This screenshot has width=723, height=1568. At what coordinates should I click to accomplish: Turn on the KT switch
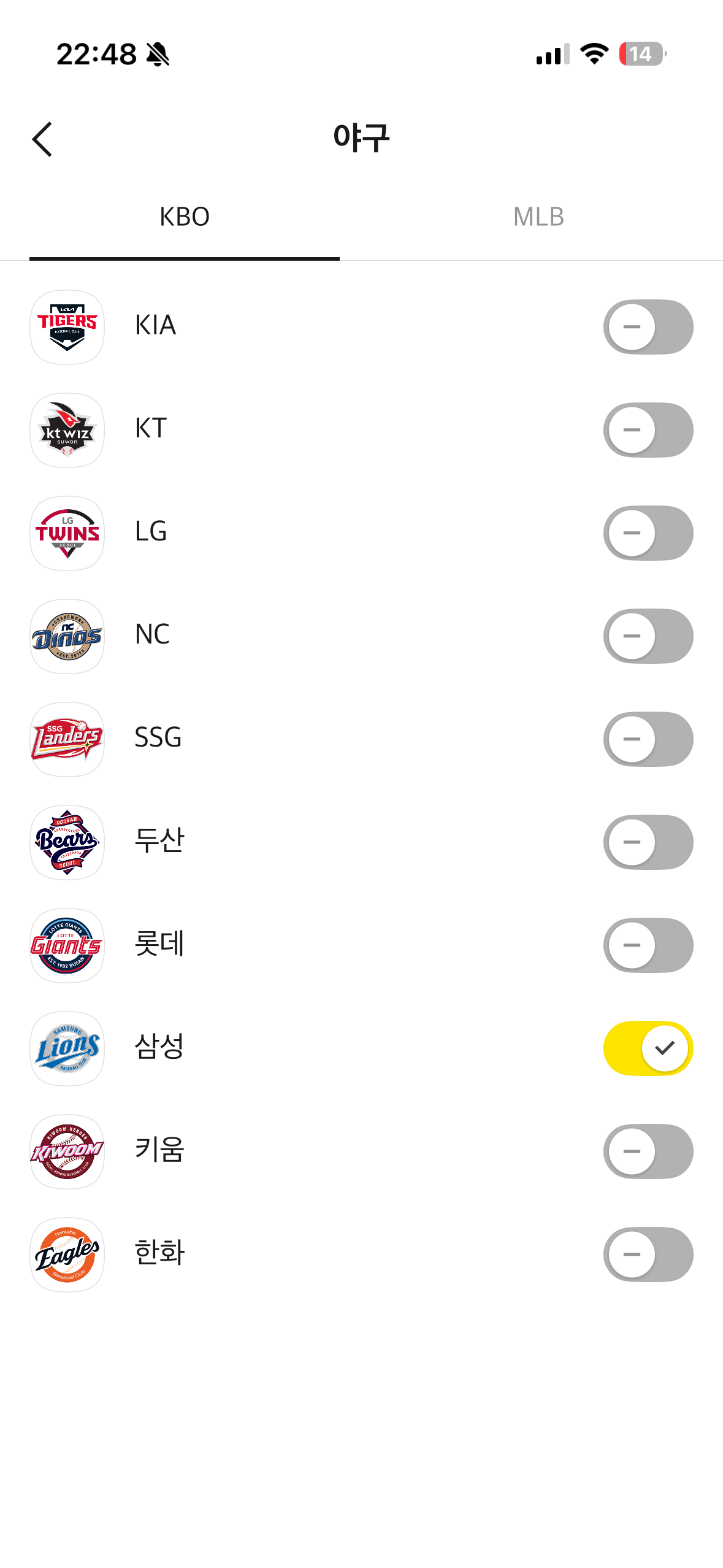point(648,430)
